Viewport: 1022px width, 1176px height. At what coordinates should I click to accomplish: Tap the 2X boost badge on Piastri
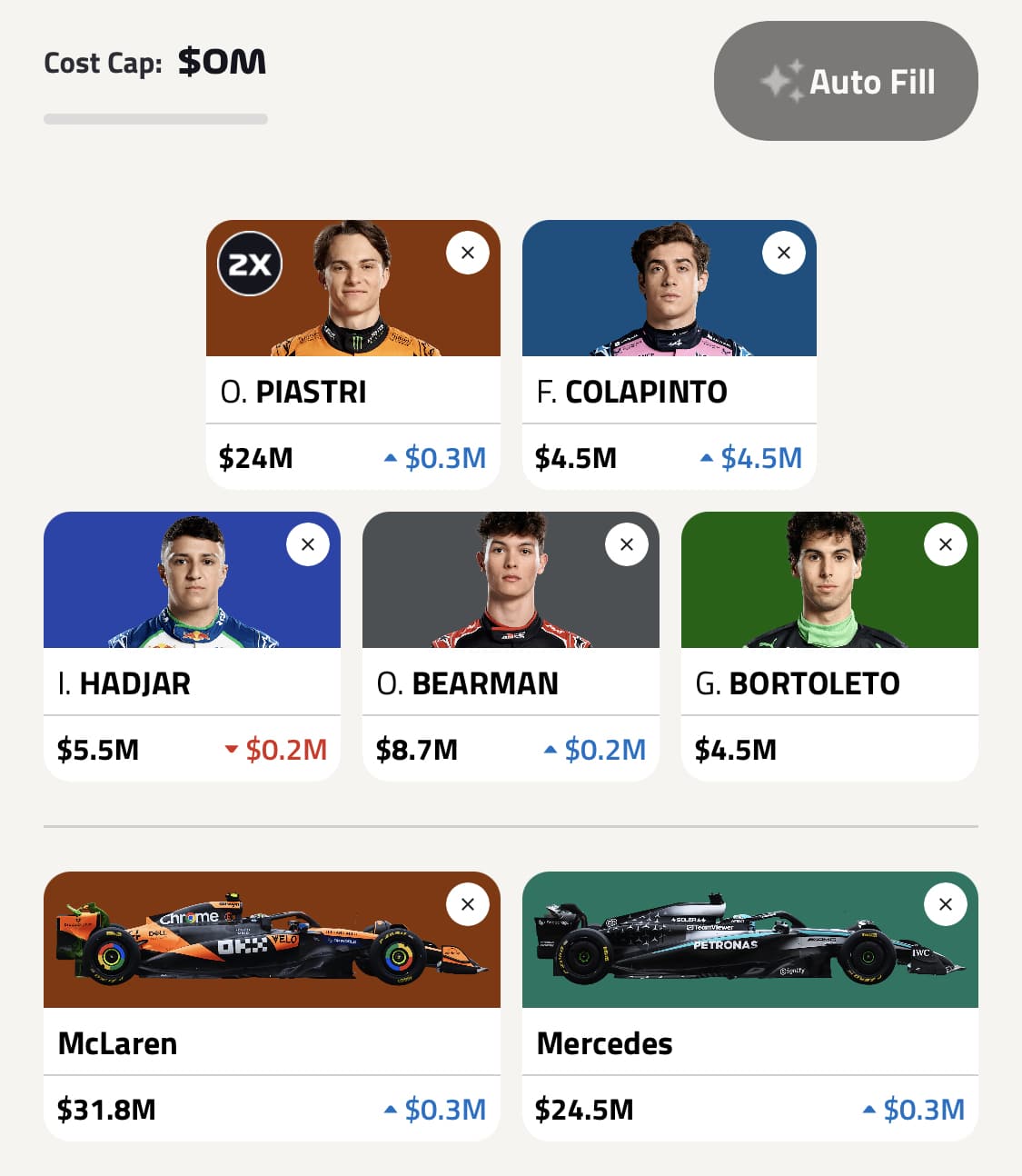click(250, 264)
